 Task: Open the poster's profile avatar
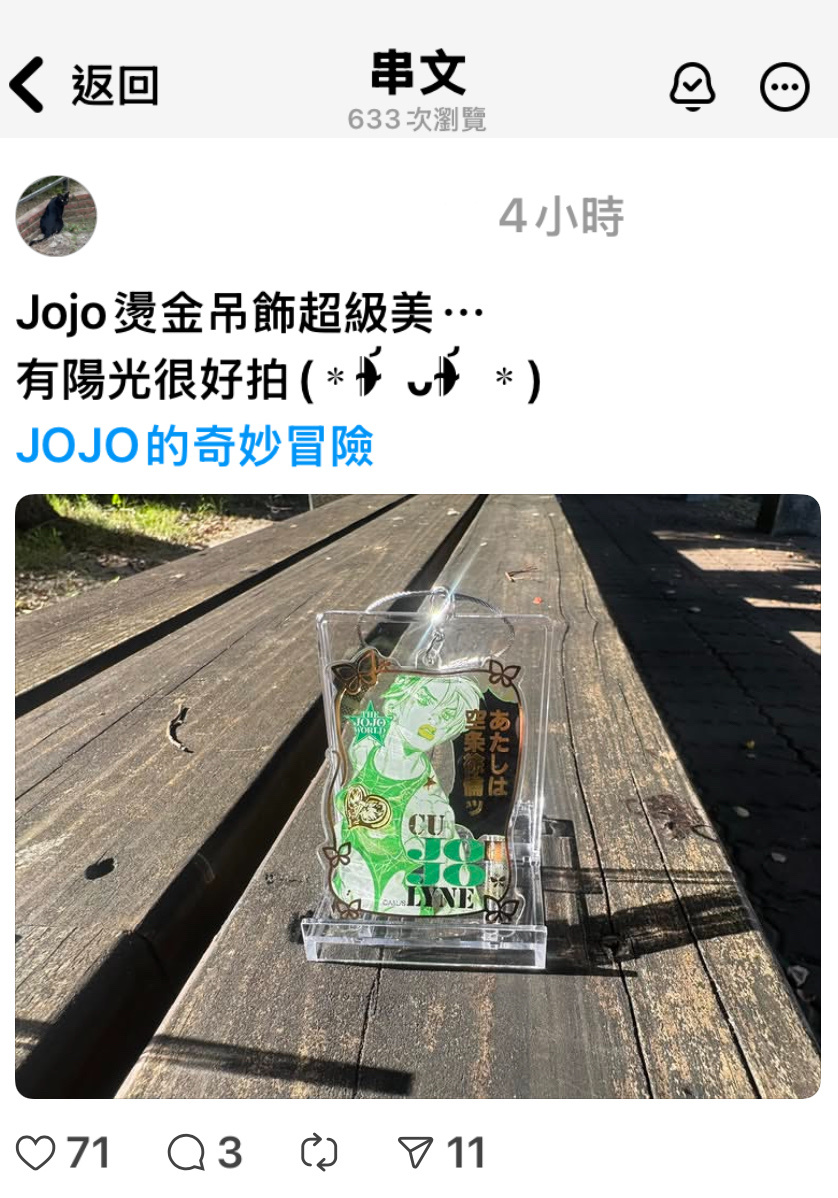tap(56, 215)
